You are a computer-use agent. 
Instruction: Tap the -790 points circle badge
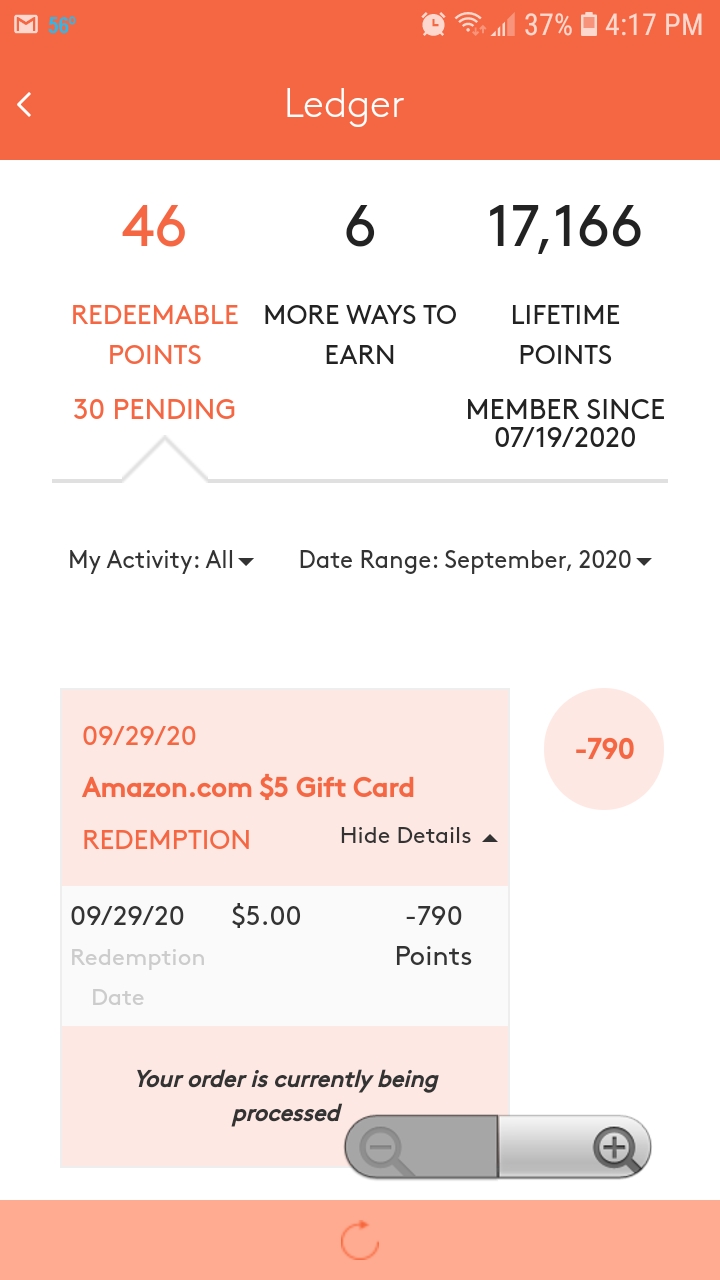[x=604, y=748]
